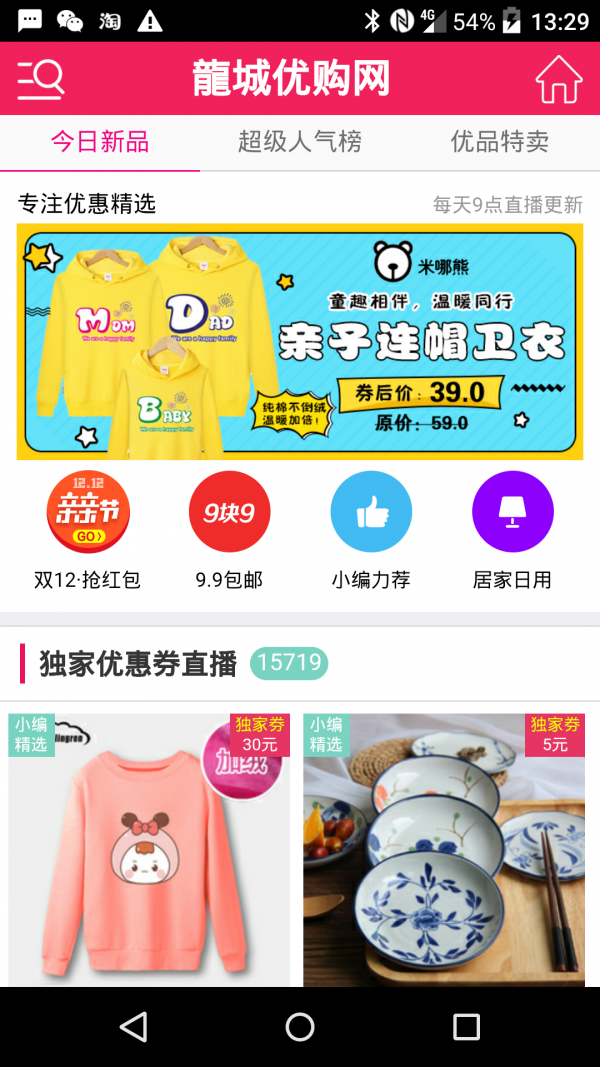600x1067 pixels.
Task: Open the search menu icon
Action: click(x=41, y=79)
